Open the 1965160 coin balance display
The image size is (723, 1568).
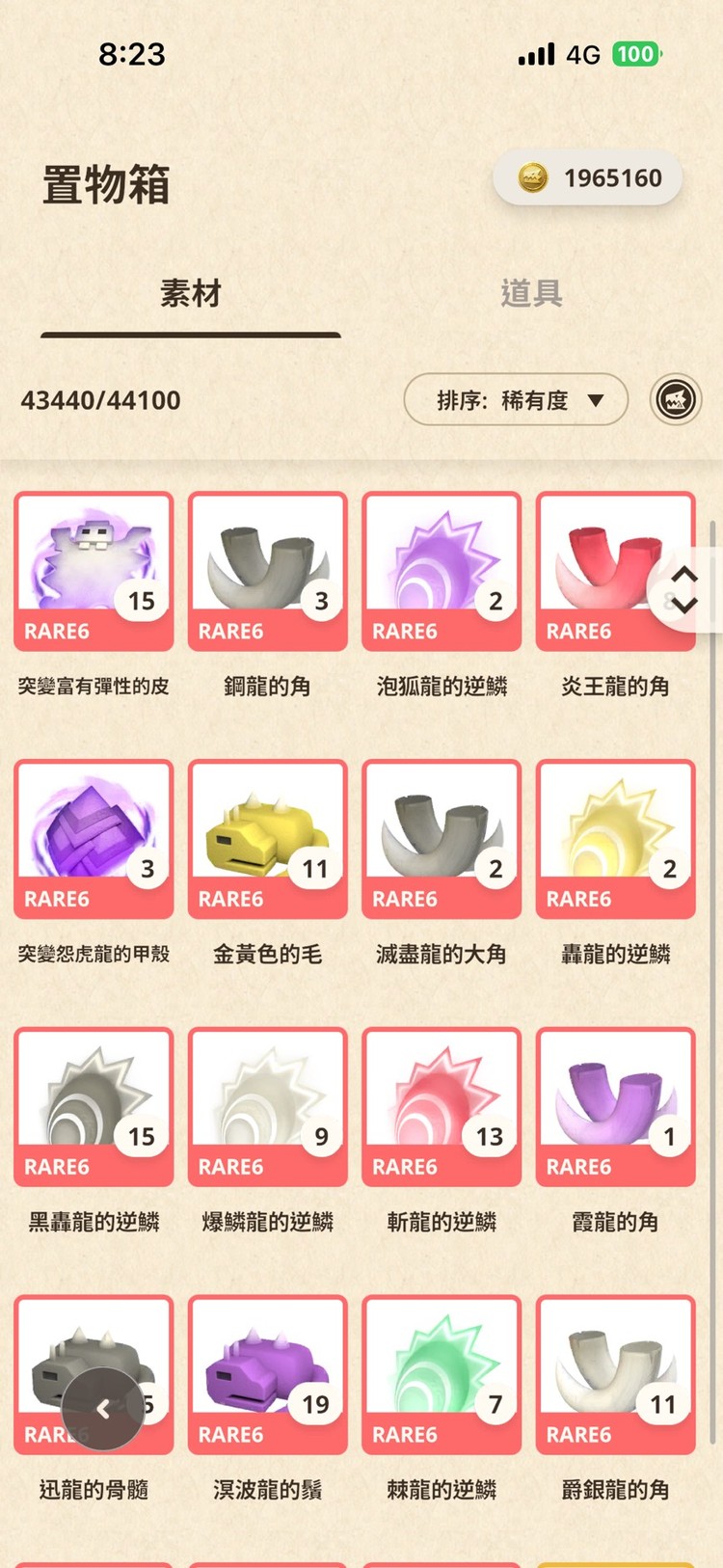pos(588,177)
